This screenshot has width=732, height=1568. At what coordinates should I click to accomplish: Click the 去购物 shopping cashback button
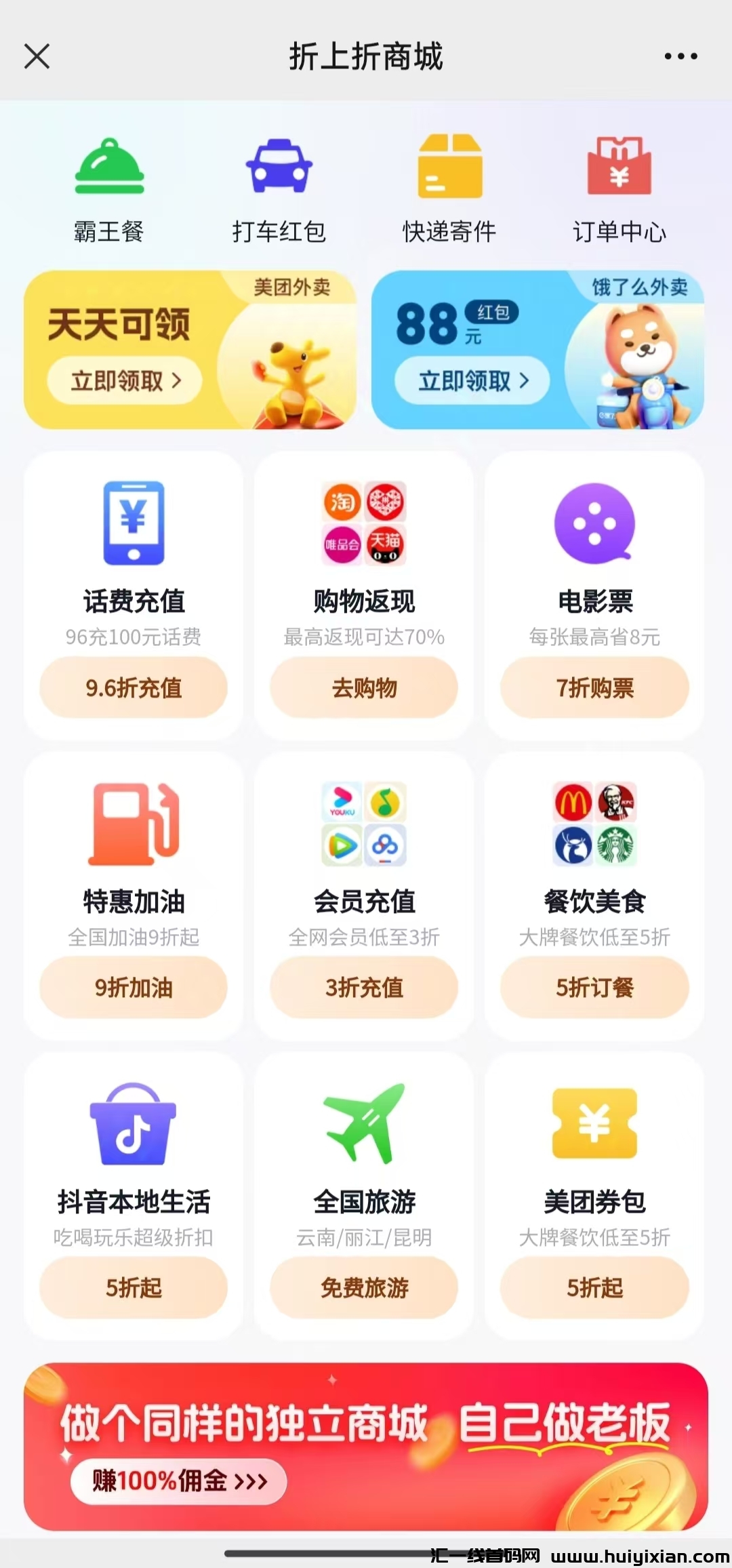click(363, 688)
